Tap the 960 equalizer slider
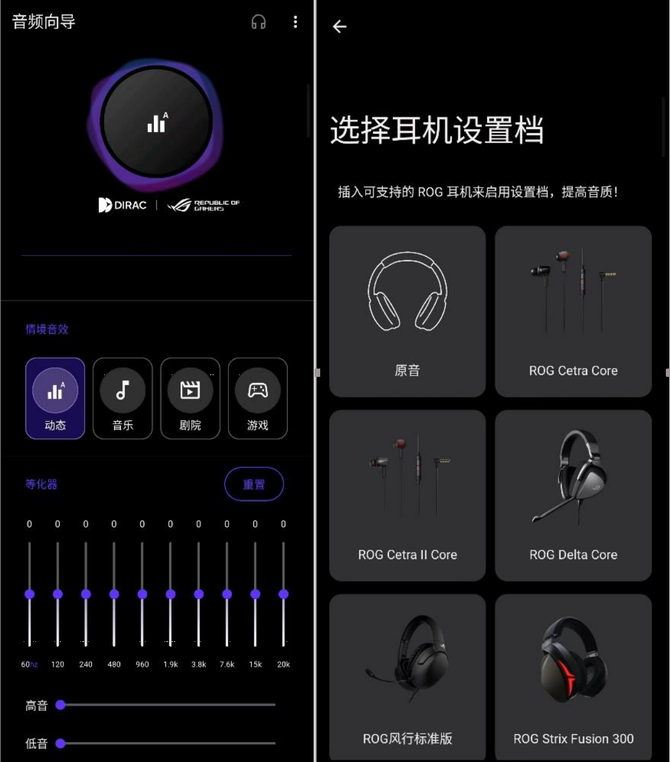Screen dimensions: 670x762 coord(142,594)
